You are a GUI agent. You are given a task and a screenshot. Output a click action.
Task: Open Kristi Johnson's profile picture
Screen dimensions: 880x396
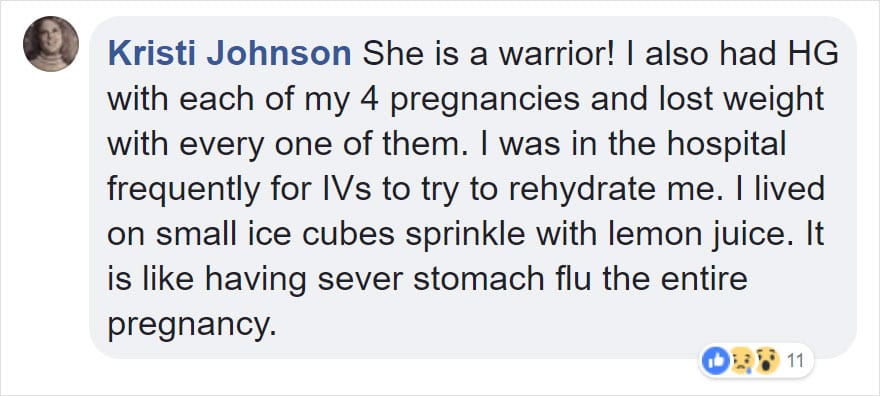pyautogui.click(x=51, y=44)
